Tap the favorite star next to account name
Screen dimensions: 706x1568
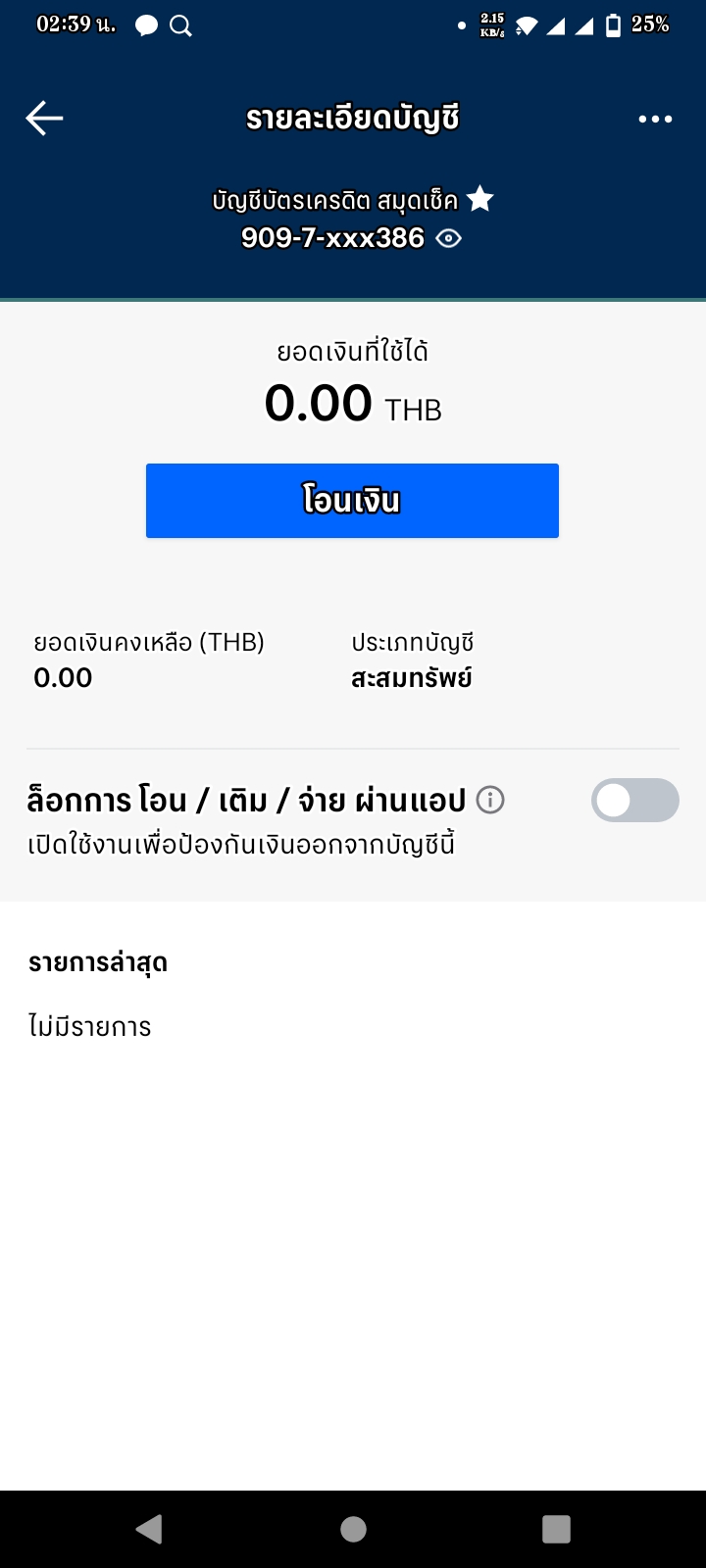tap(479, 200)
